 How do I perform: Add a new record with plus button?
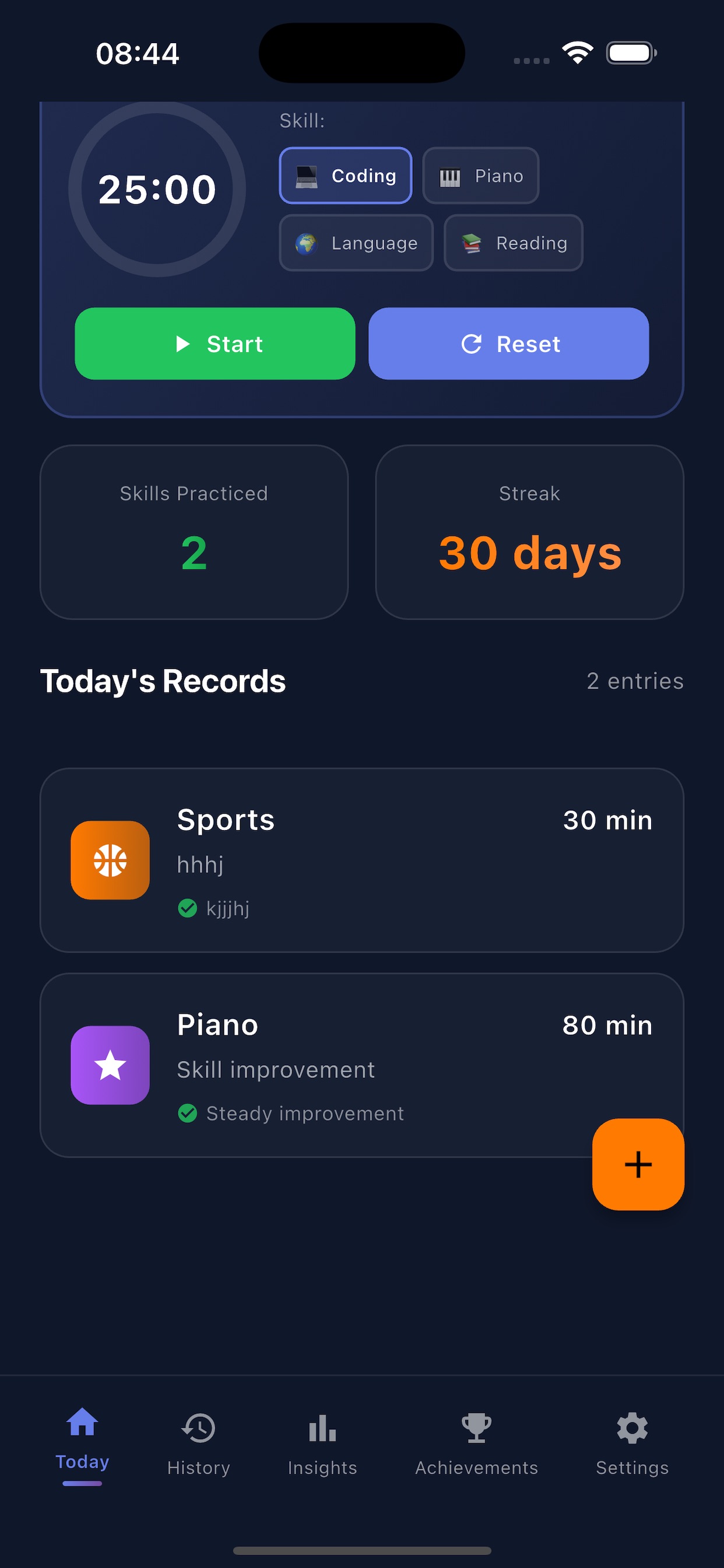pyautogui.click(x=638, y=1164)
